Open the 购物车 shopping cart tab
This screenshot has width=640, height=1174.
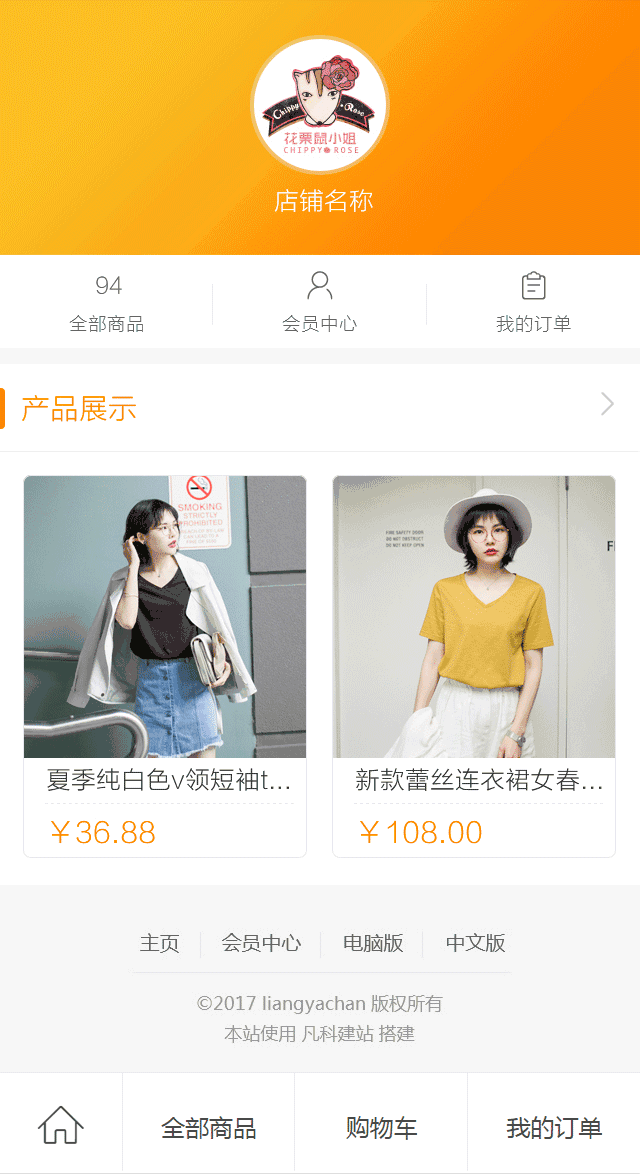(x=381, y=1128)
